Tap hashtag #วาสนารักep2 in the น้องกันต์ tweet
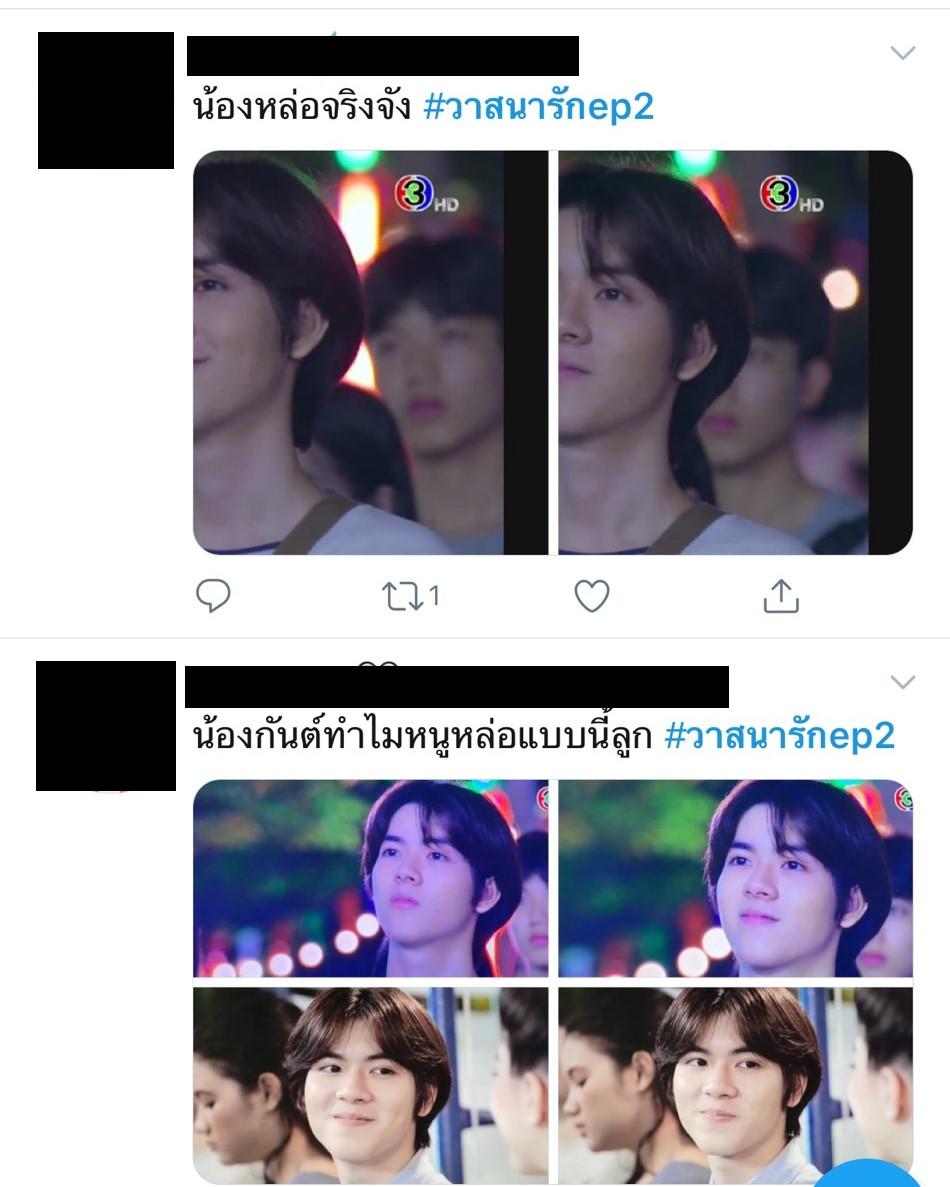This screenshot has width=950, height=1187. coord(779,737)
